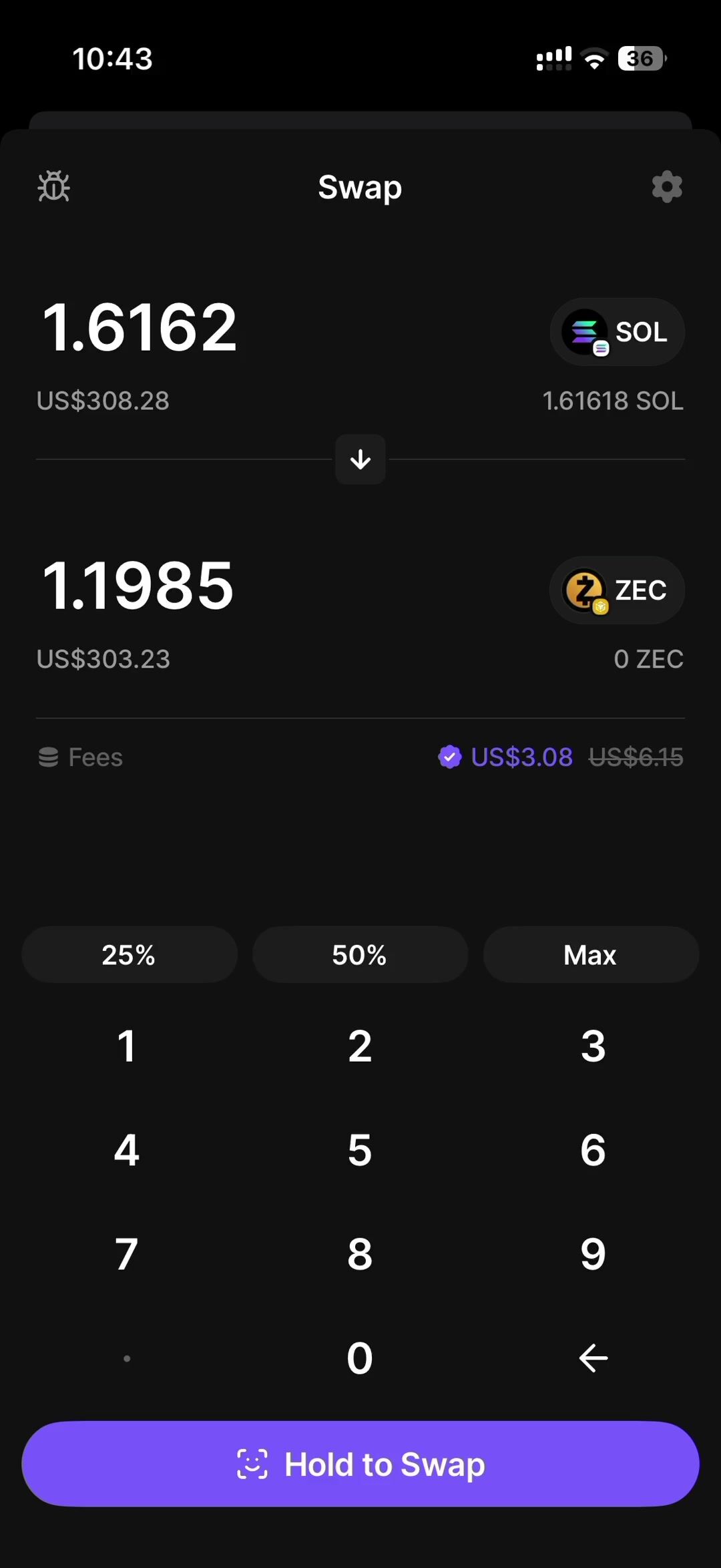The image size is (721, 1568).
Task: Change the SOL source token
Action: click(617, 332)
